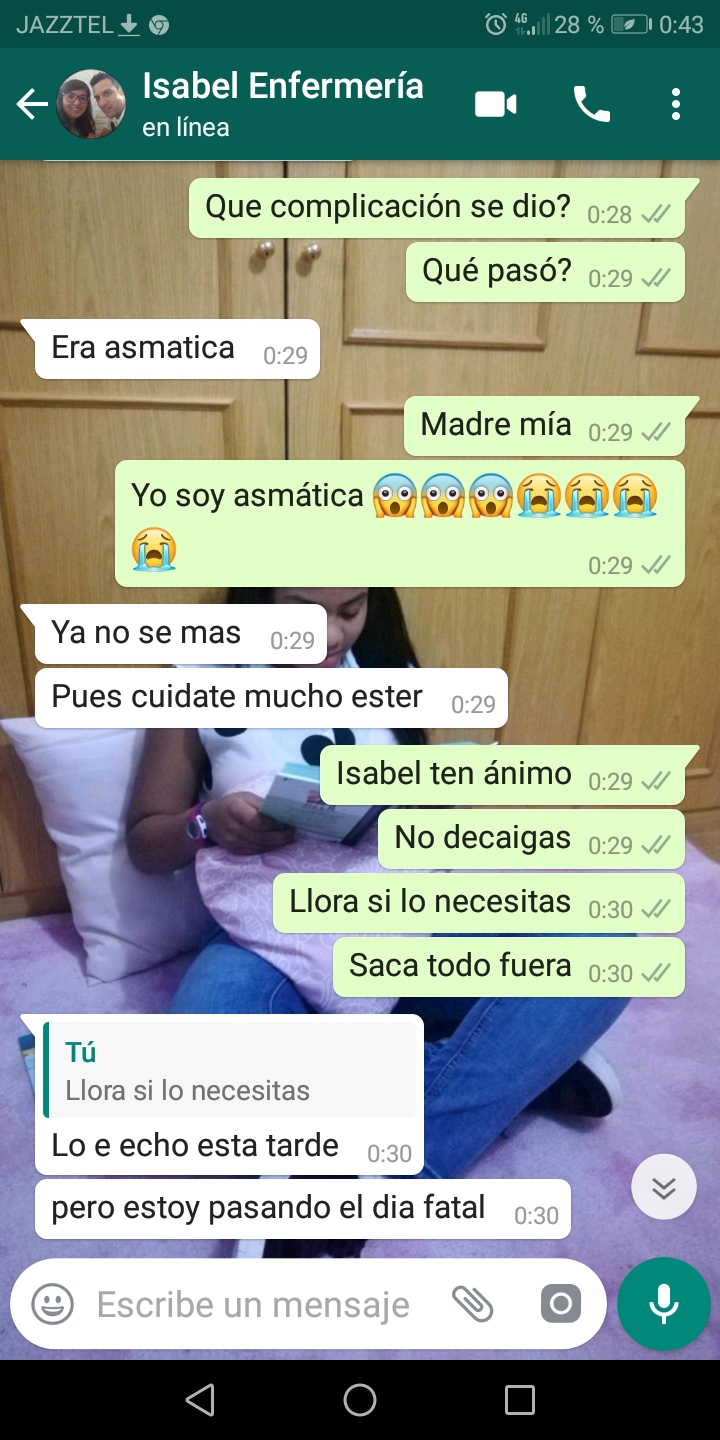The image size is (720, 1440).
Task: Start a video call with Isabel
Action: [x=496, y=104]
